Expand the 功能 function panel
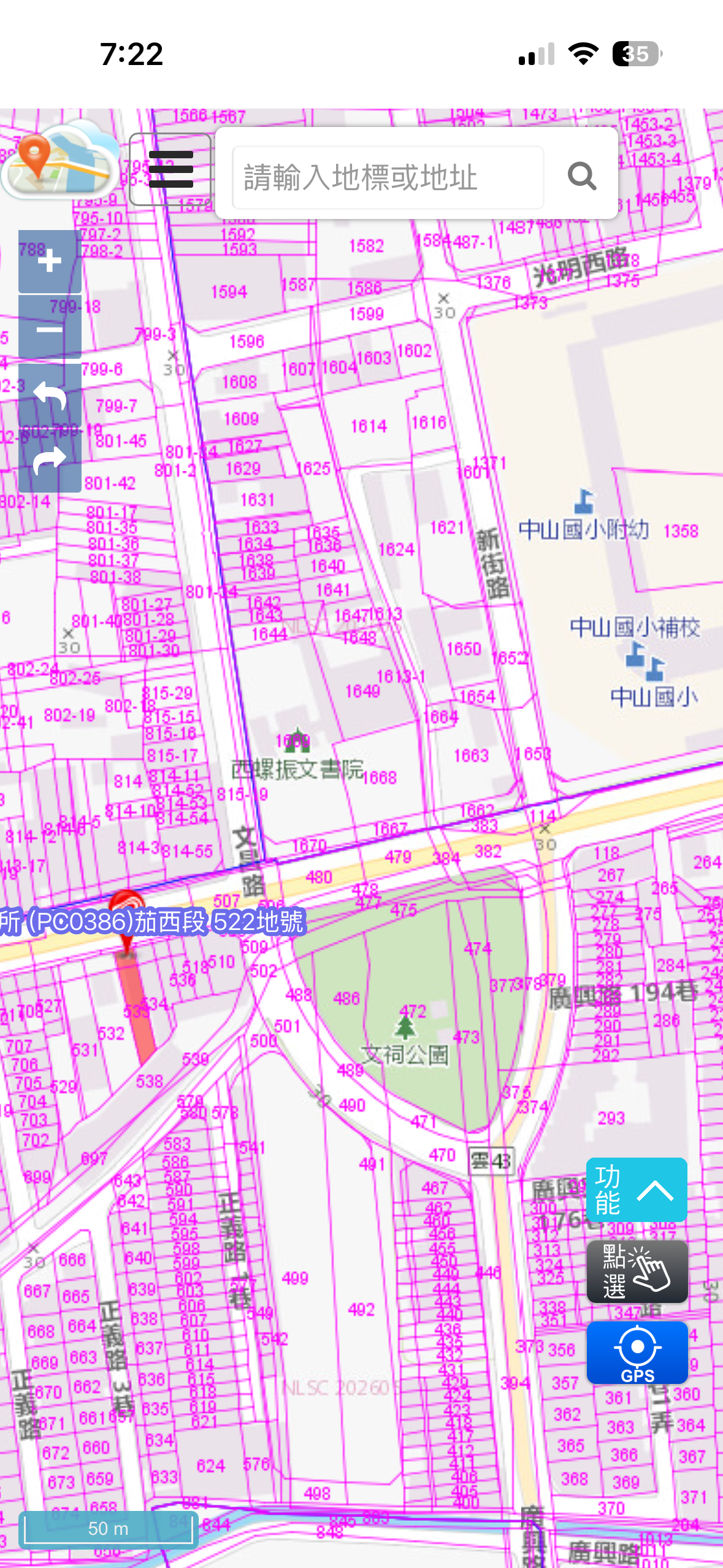 (637, 1189)
